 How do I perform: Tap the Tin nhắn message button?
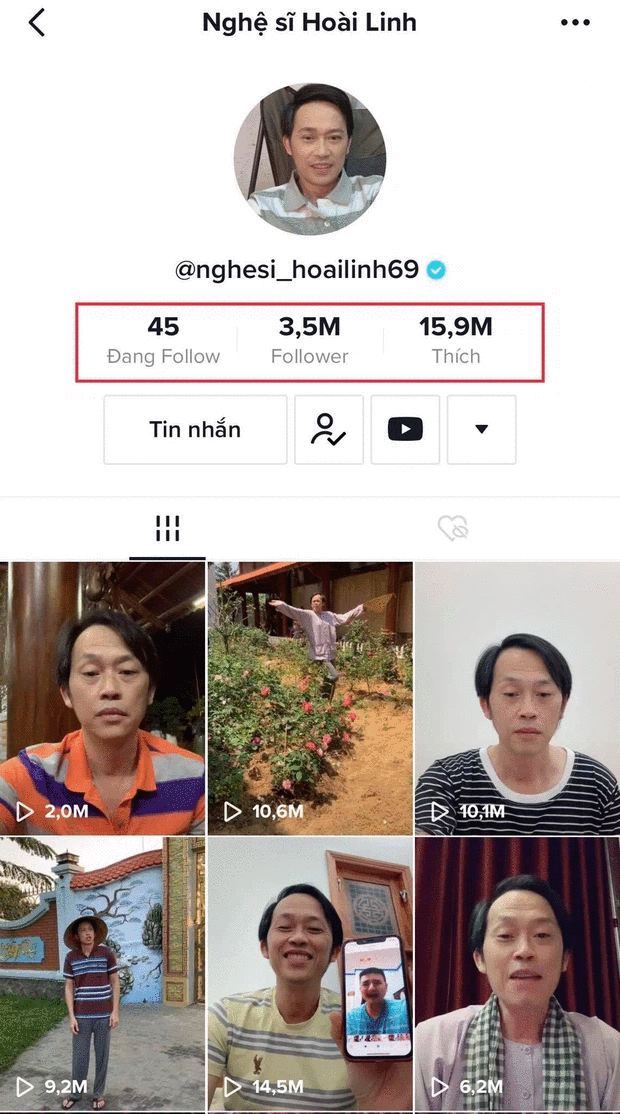(x=195, y=429)
